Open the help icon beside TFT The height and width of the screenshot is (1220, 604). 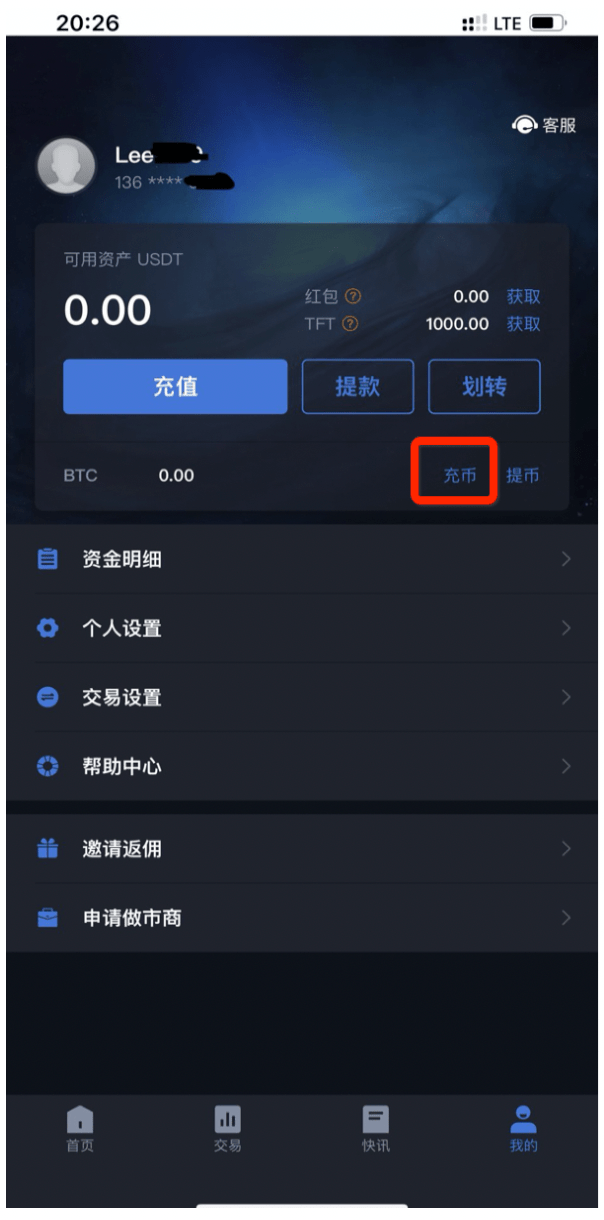point(349,324)
